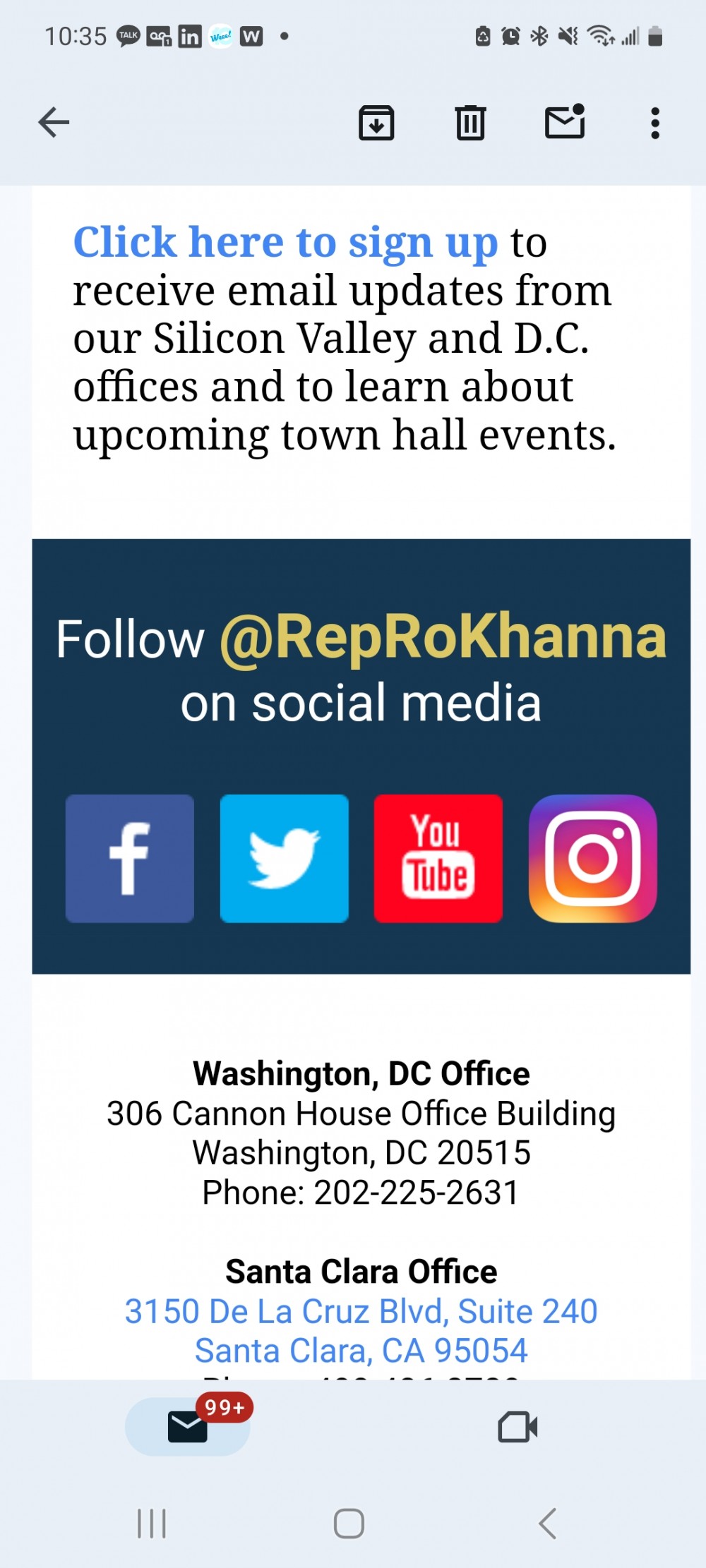Open the Facebook icon link
Viewport: 706px width, 1568px height.
tap(130, 858)
